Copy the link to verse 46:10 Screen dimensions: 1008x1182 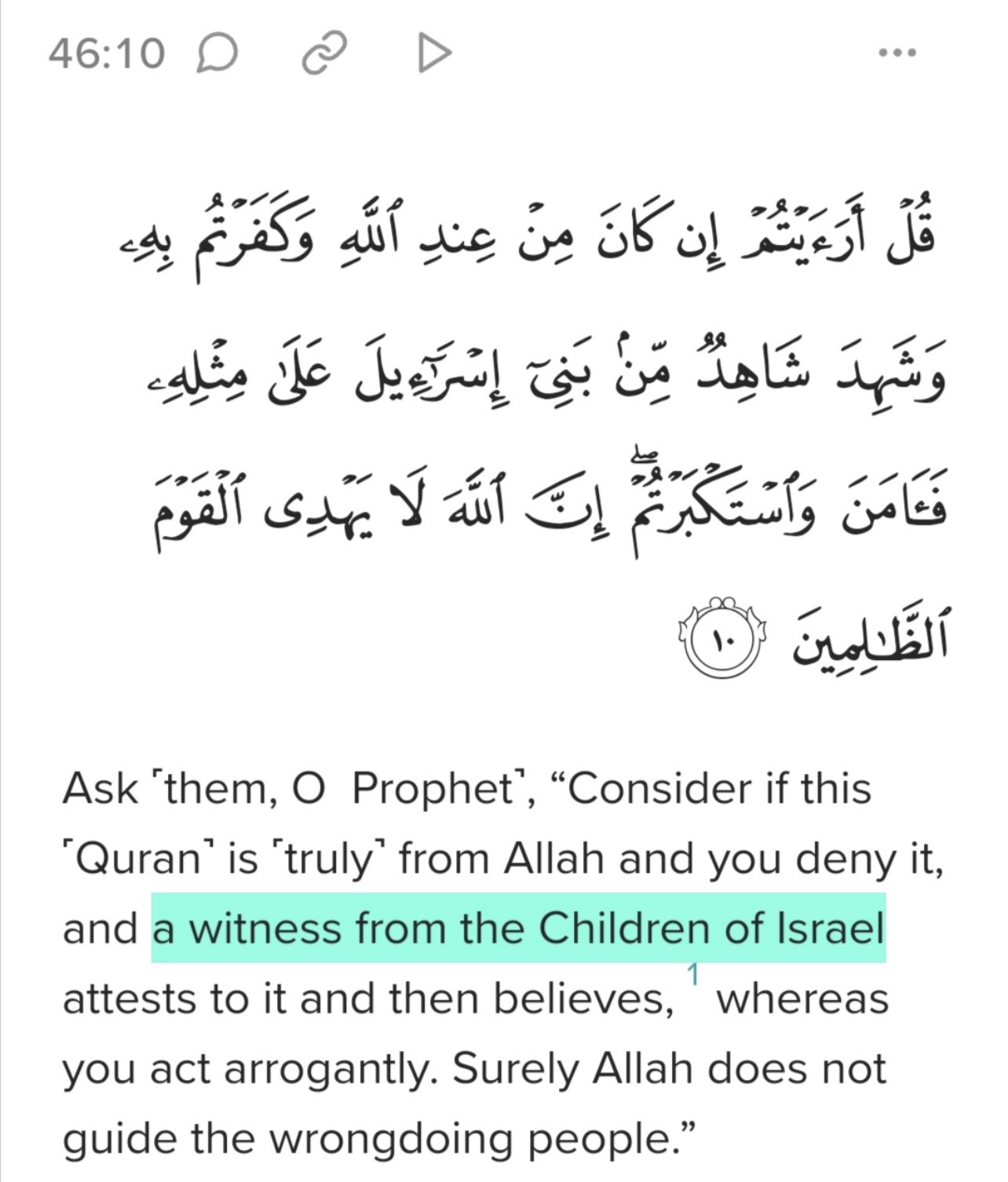pos(325,55)
